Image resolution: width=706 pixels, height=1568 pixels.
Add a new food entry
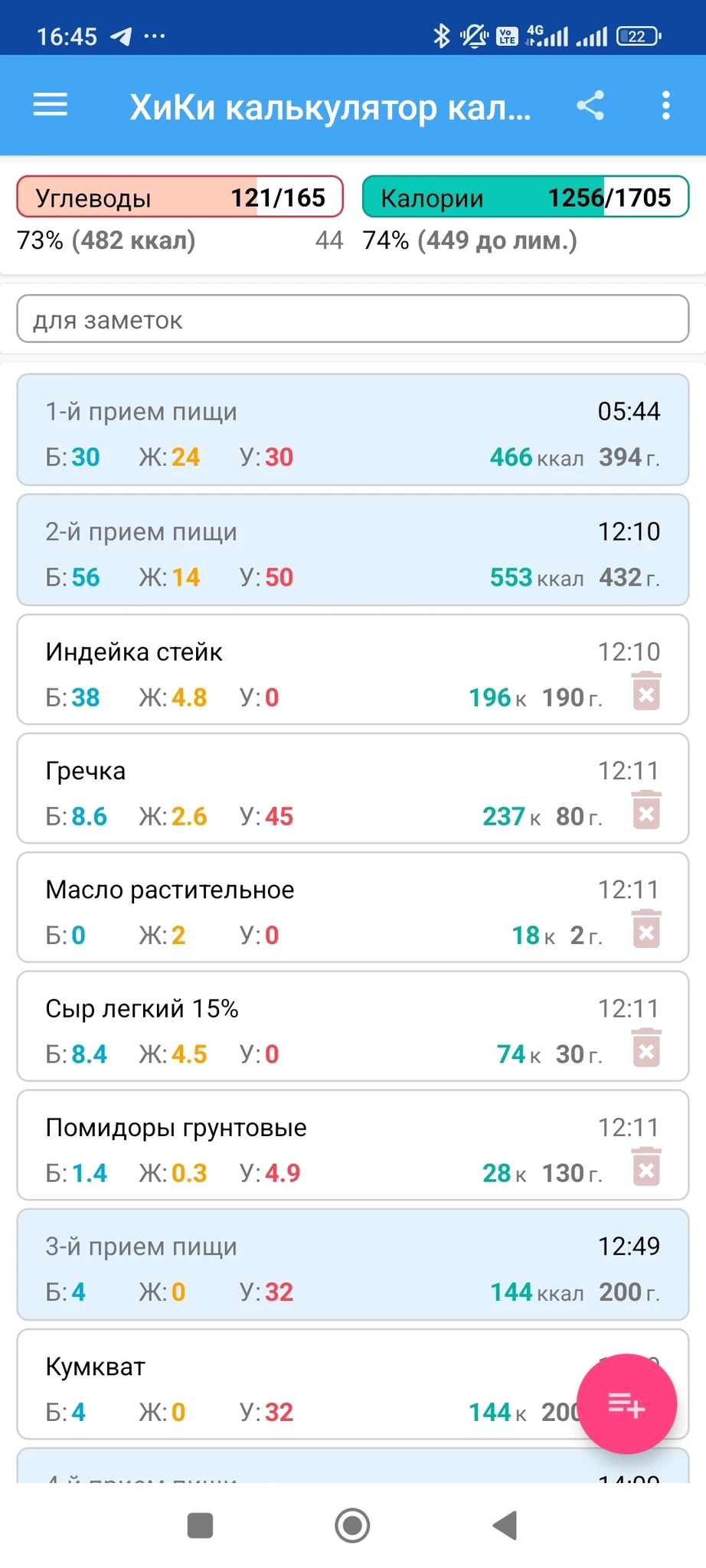(x=626, y=1404)
